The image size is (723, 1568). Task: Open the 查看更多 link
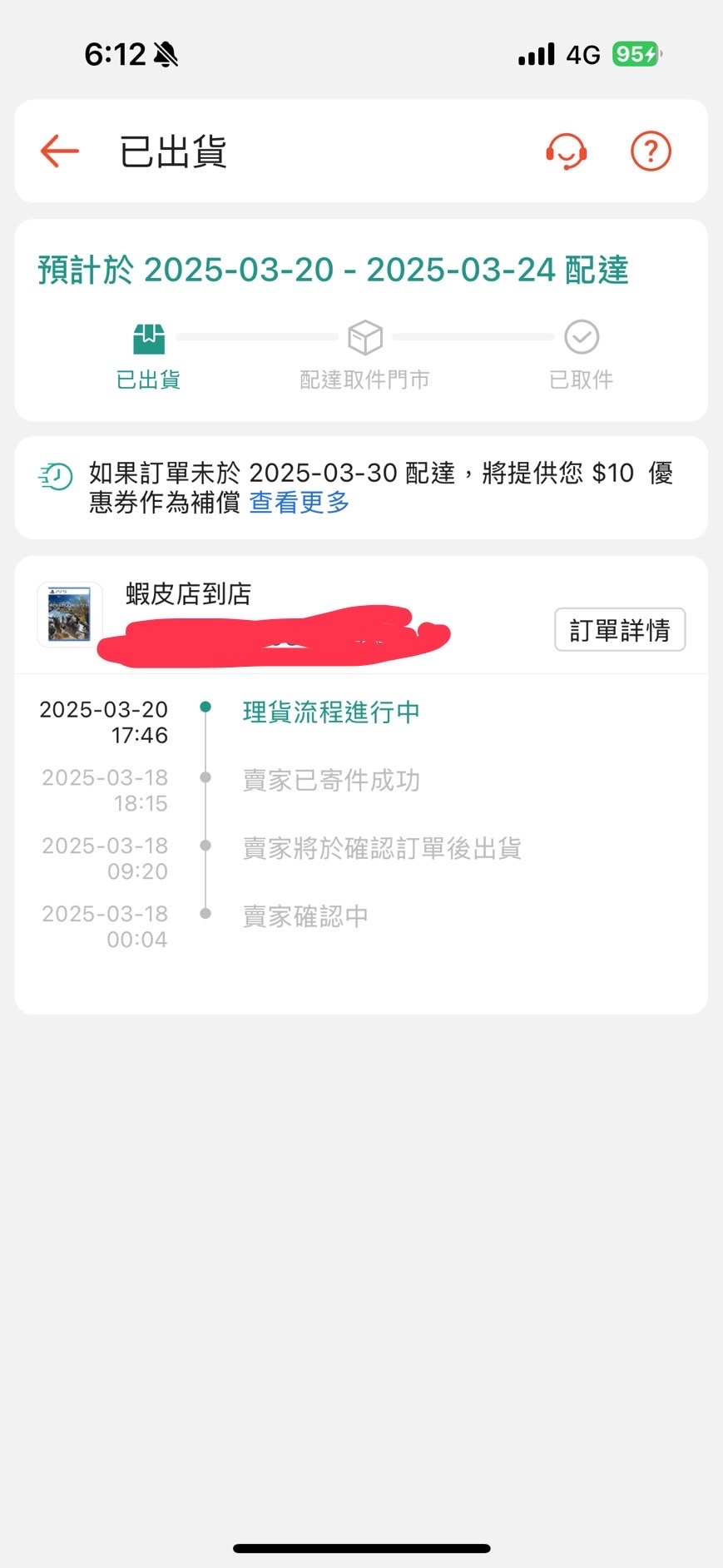point(300,503)
